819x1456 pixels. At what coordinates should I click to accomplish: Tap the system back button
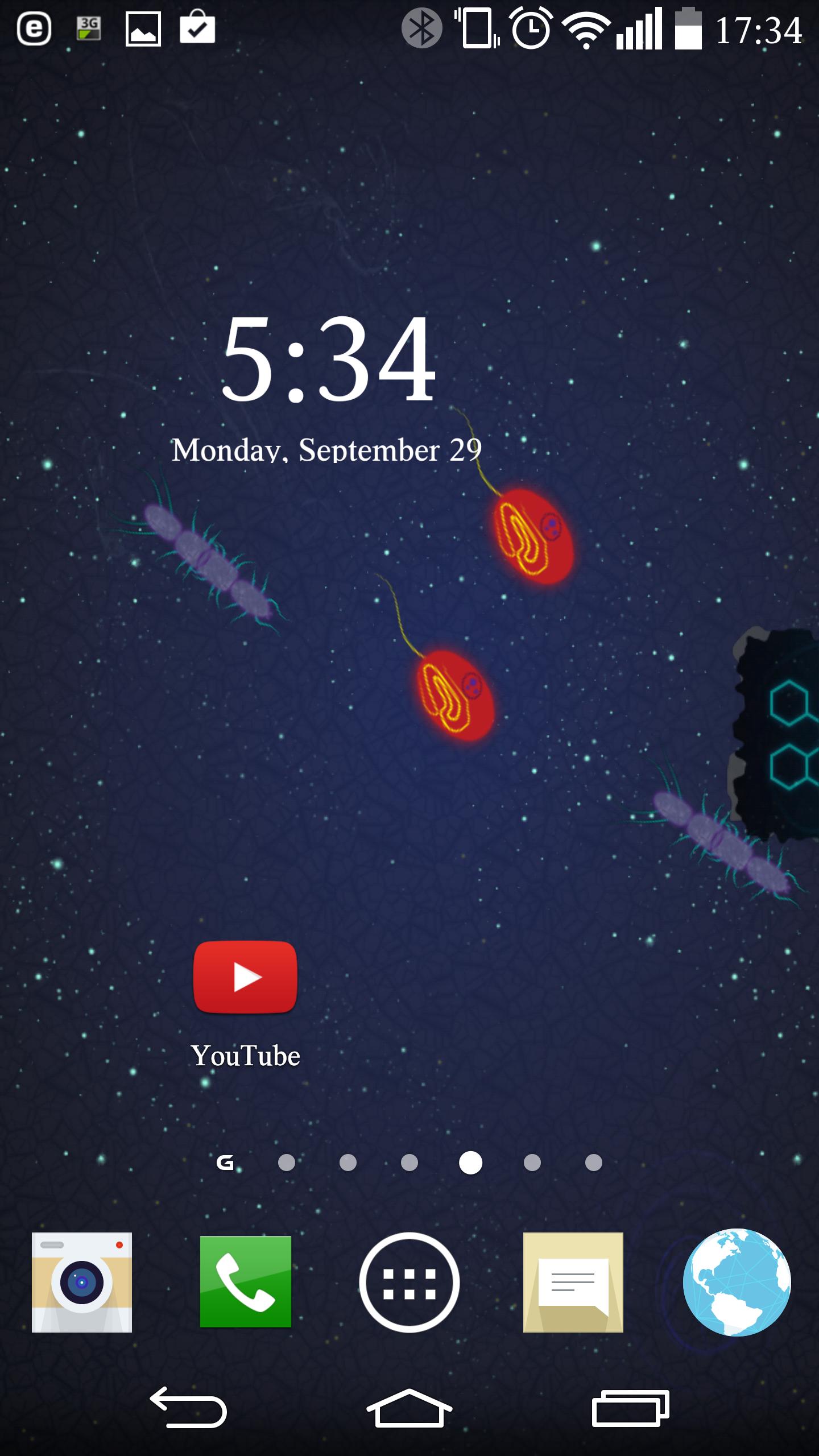point(188,1407)
